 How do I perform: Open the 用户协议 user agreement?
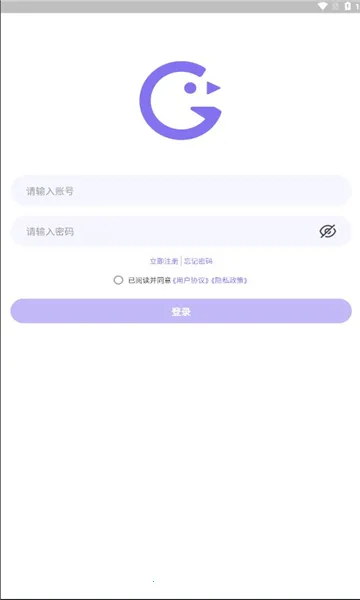[191, 280]
